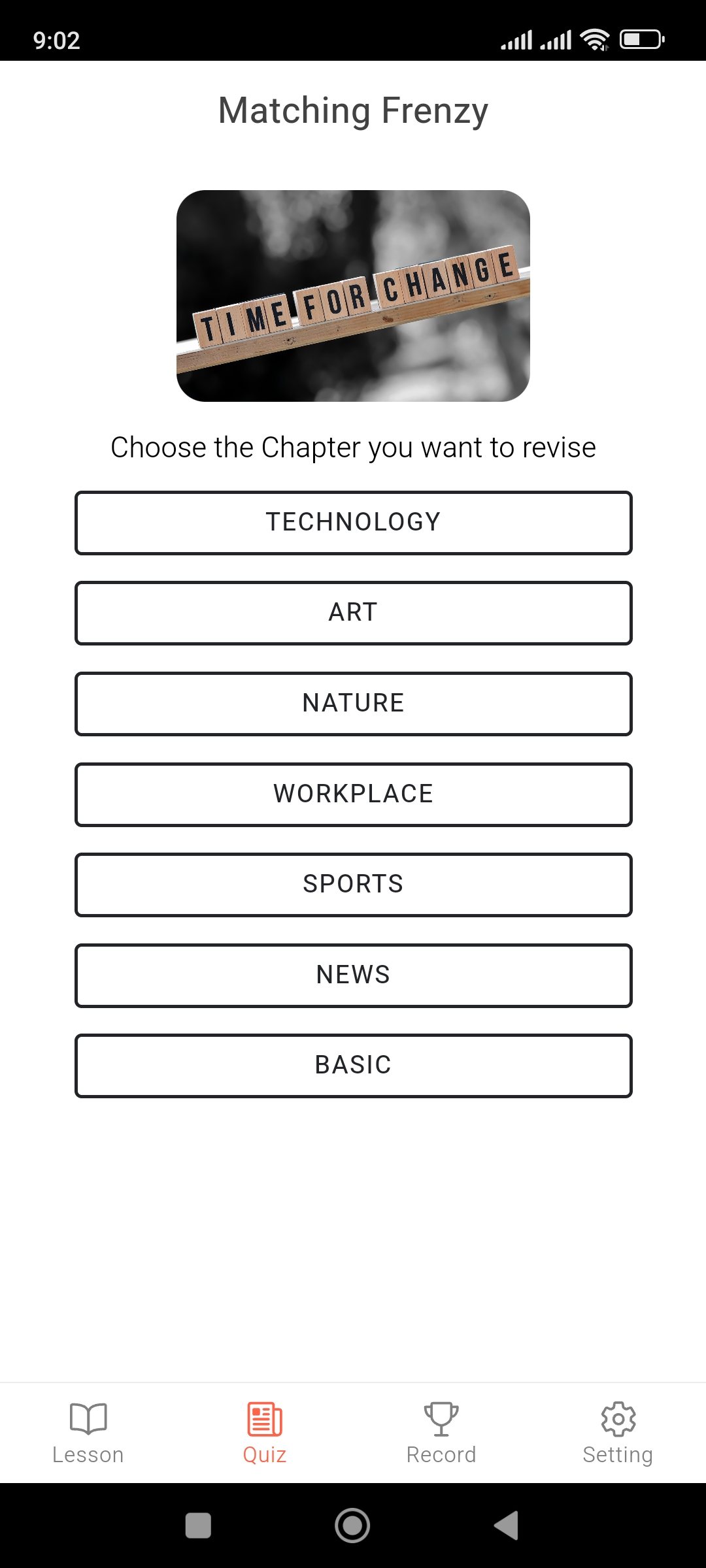Tap the system back button
Image resolution: width=706 pixels, height=1568 pixels.
507,1526
